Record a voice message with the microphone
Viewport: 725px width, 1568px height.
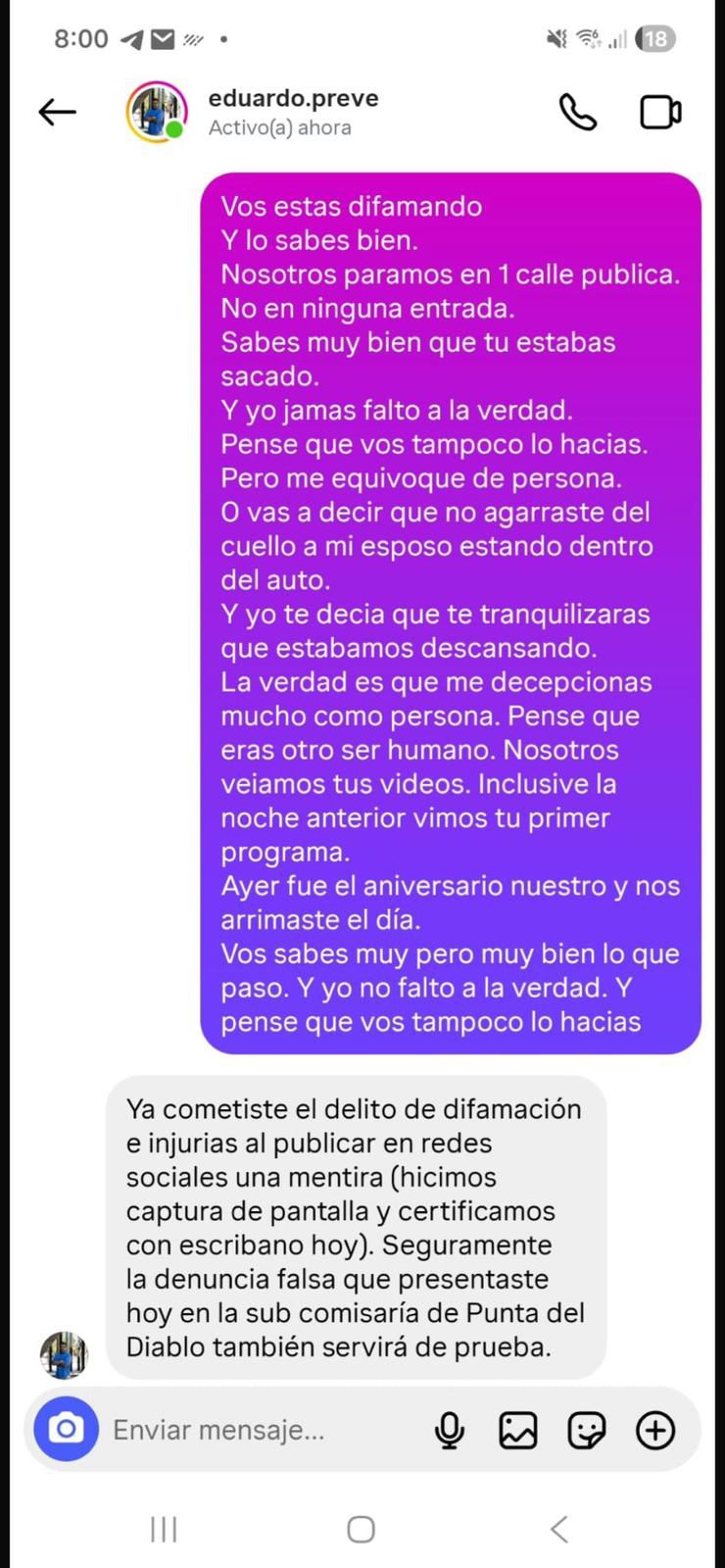click(x=449, y=1430)
